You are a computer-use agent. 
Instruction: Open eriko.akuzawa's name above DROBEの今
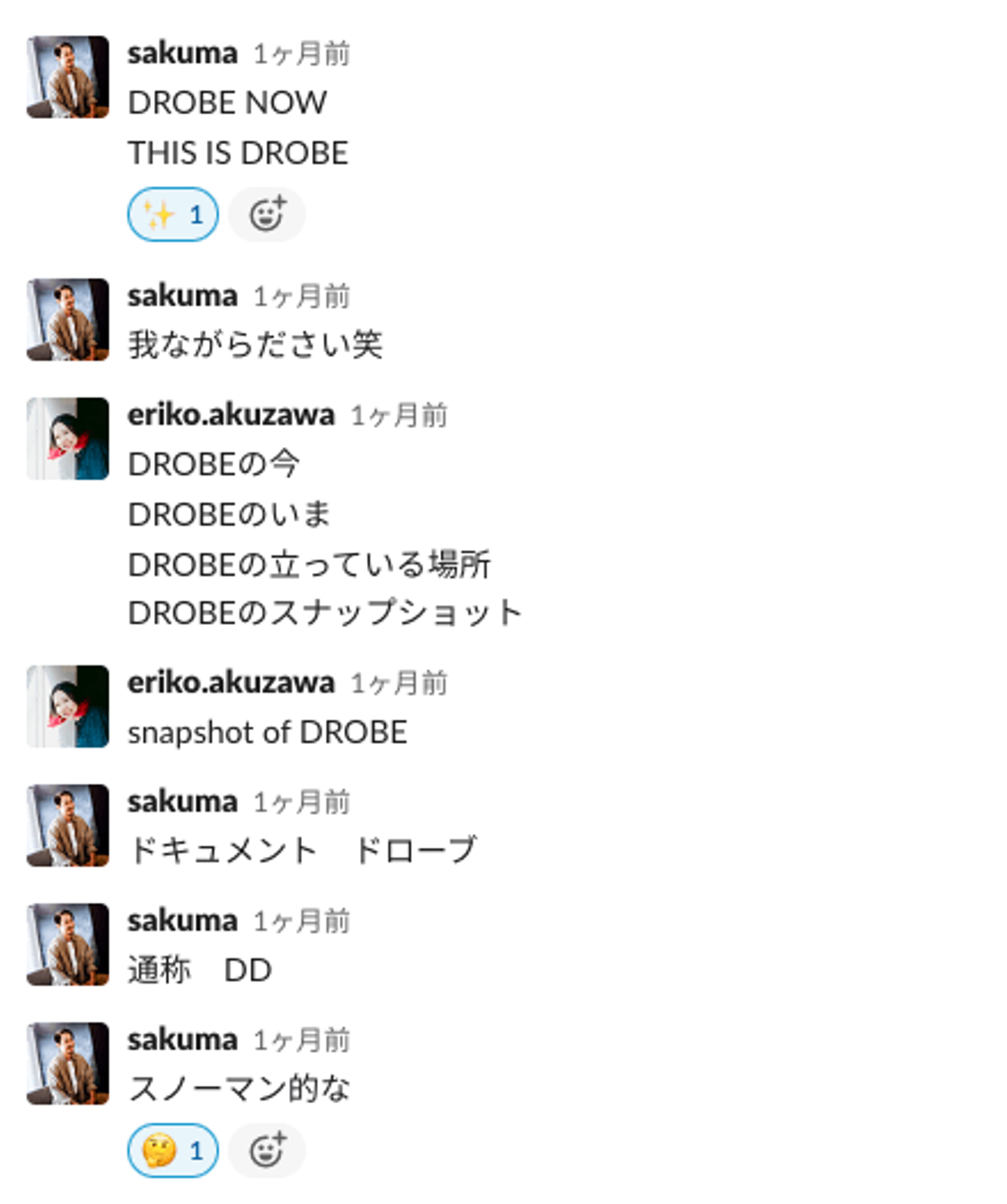(x=231, y=415)
